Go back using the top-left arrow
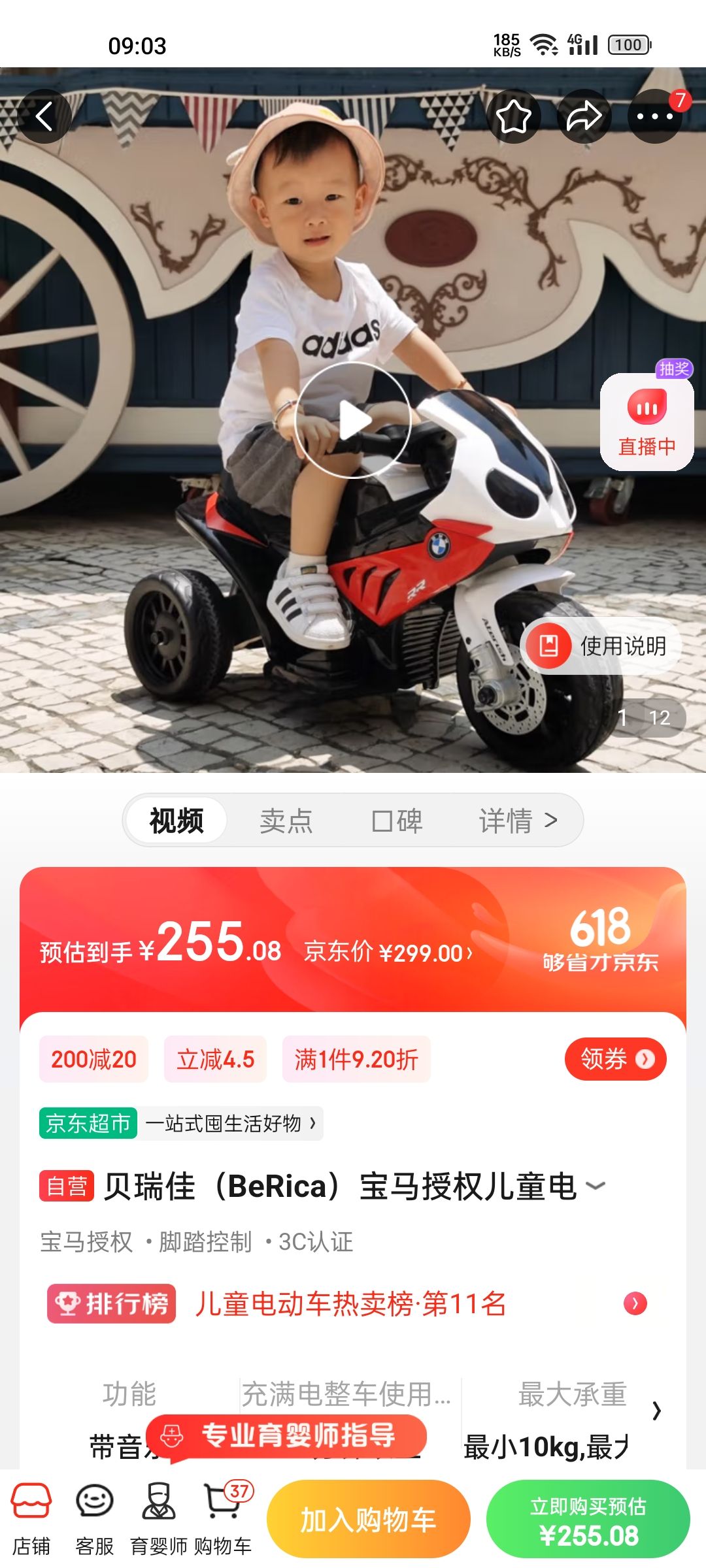 44,117
